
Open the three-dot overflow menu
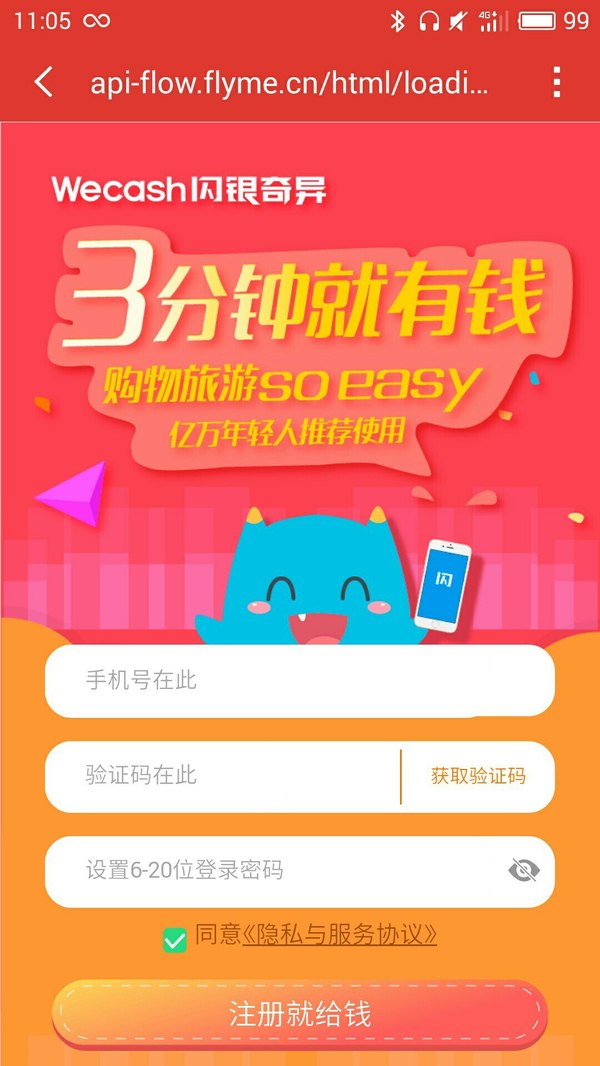tap(556, 82)
